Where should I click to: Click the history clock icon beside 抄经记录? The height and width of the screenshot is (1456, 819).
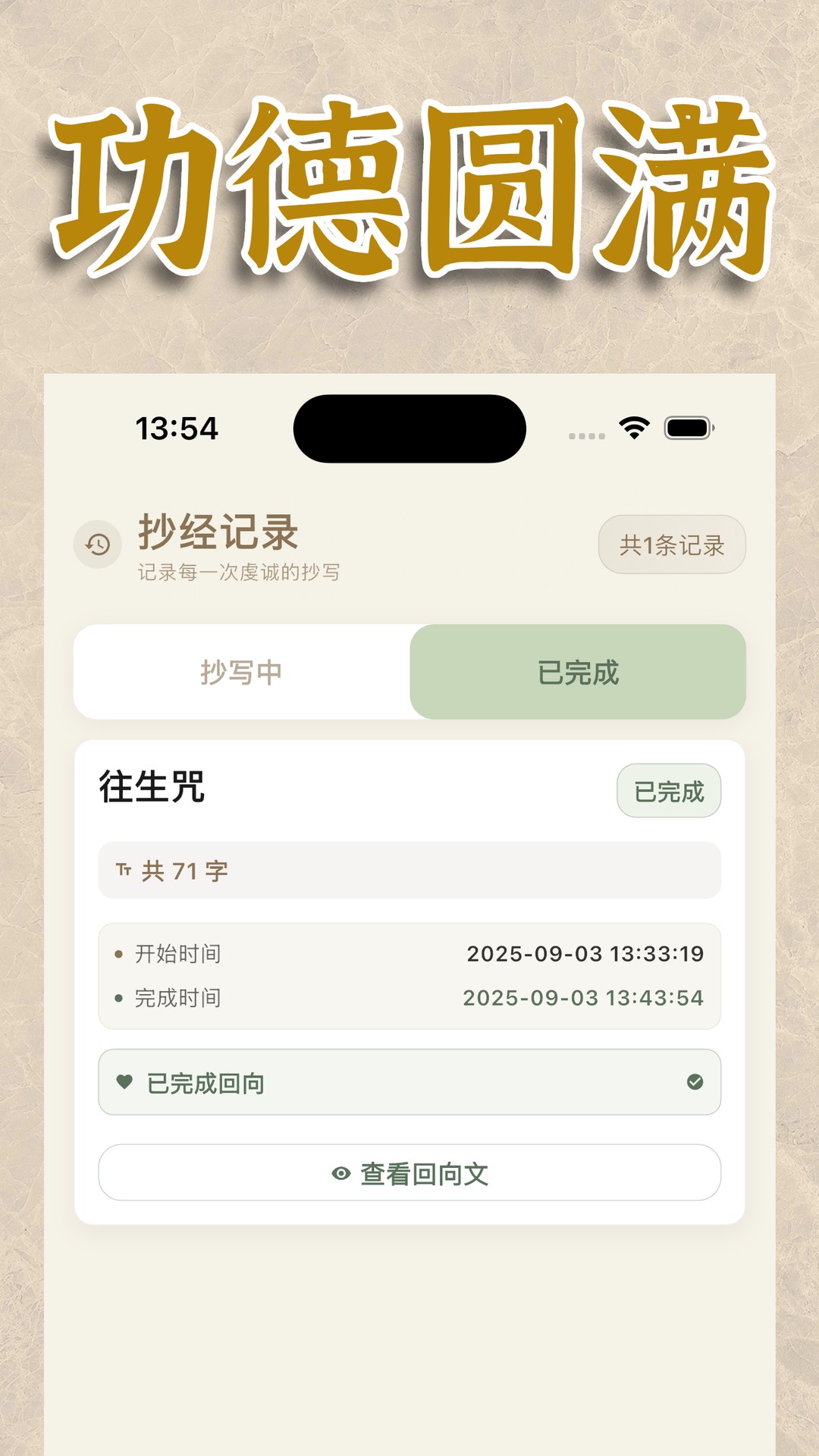(97, 544)
